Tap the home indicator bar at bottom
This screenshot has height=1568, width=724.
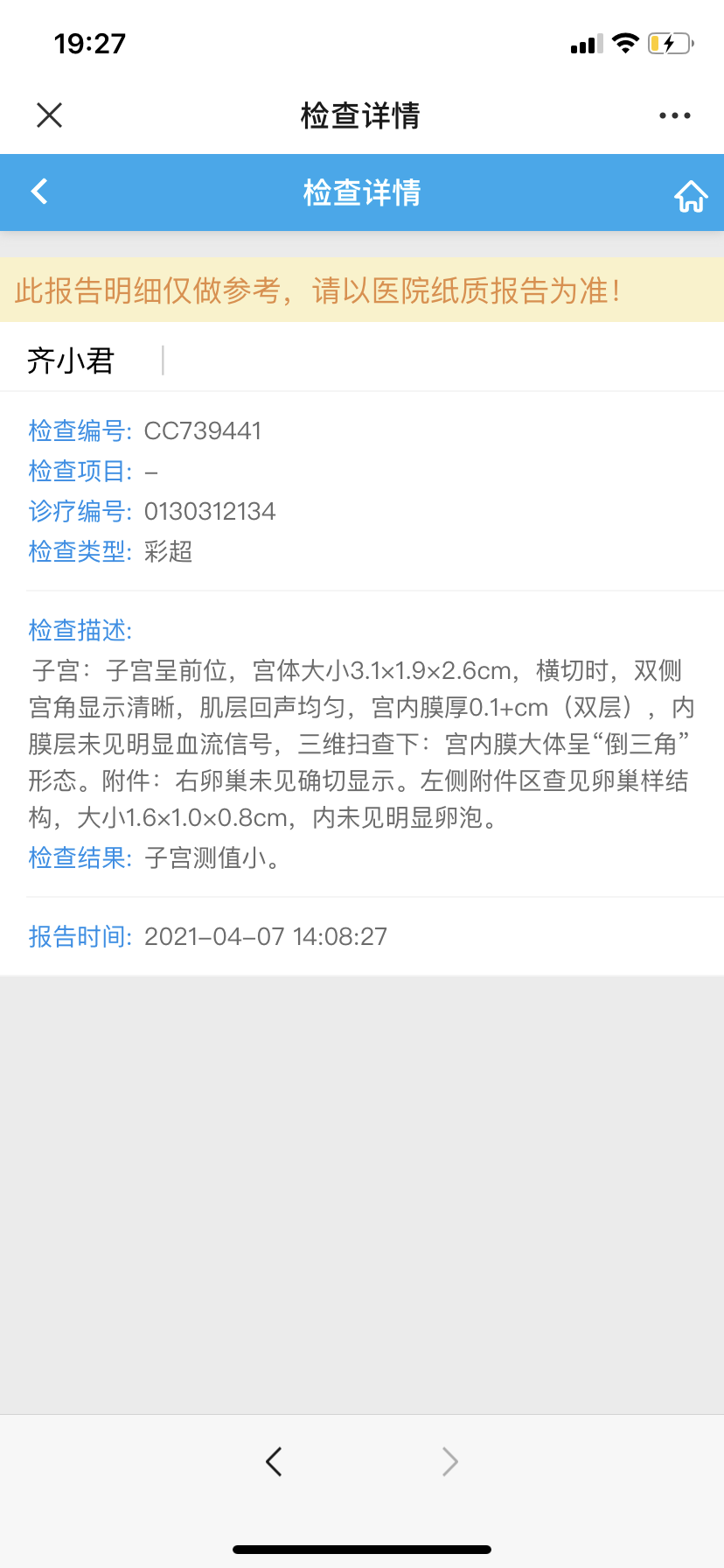click(362, 1548)
